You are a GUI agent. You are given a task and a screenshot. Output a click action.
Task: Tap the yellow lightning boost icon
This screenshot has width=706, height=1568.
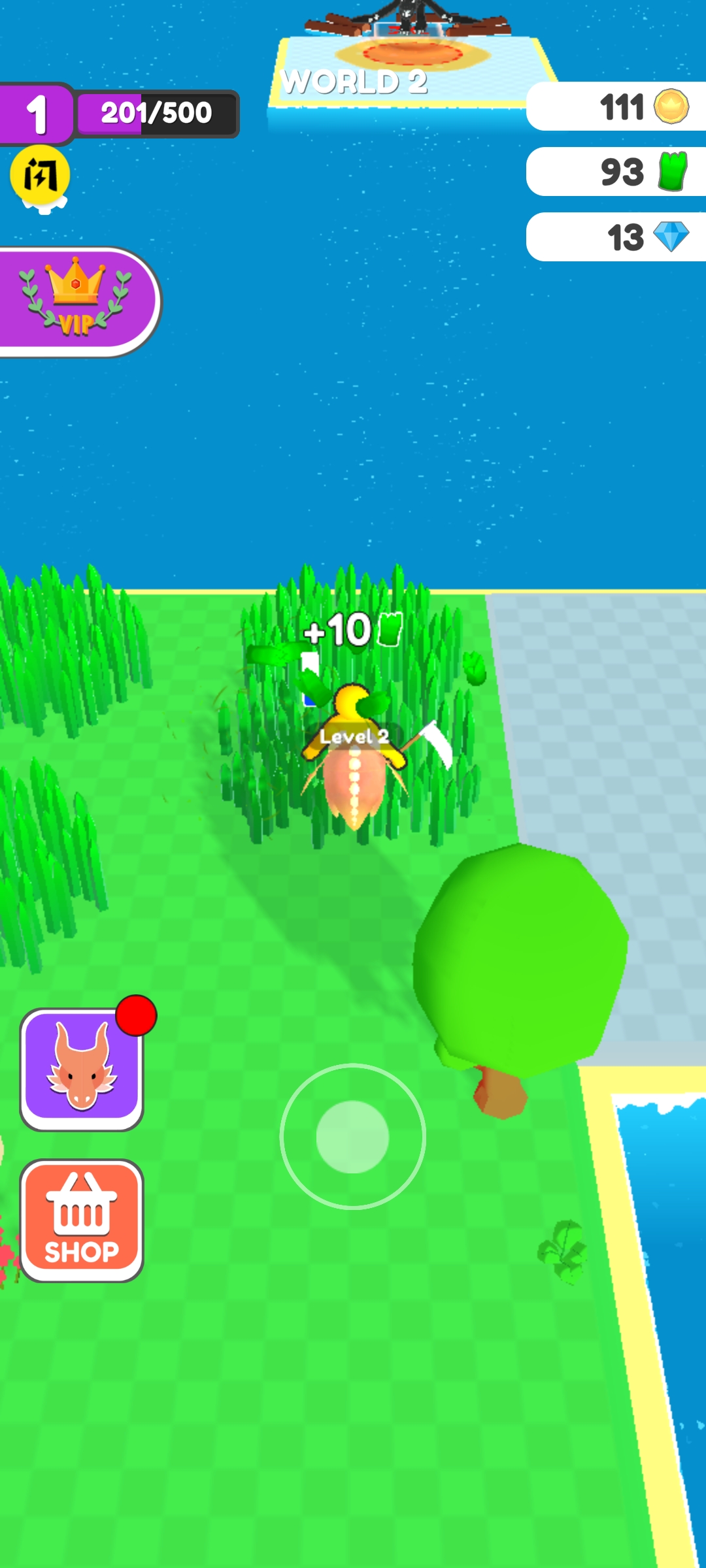pos(40,176)
